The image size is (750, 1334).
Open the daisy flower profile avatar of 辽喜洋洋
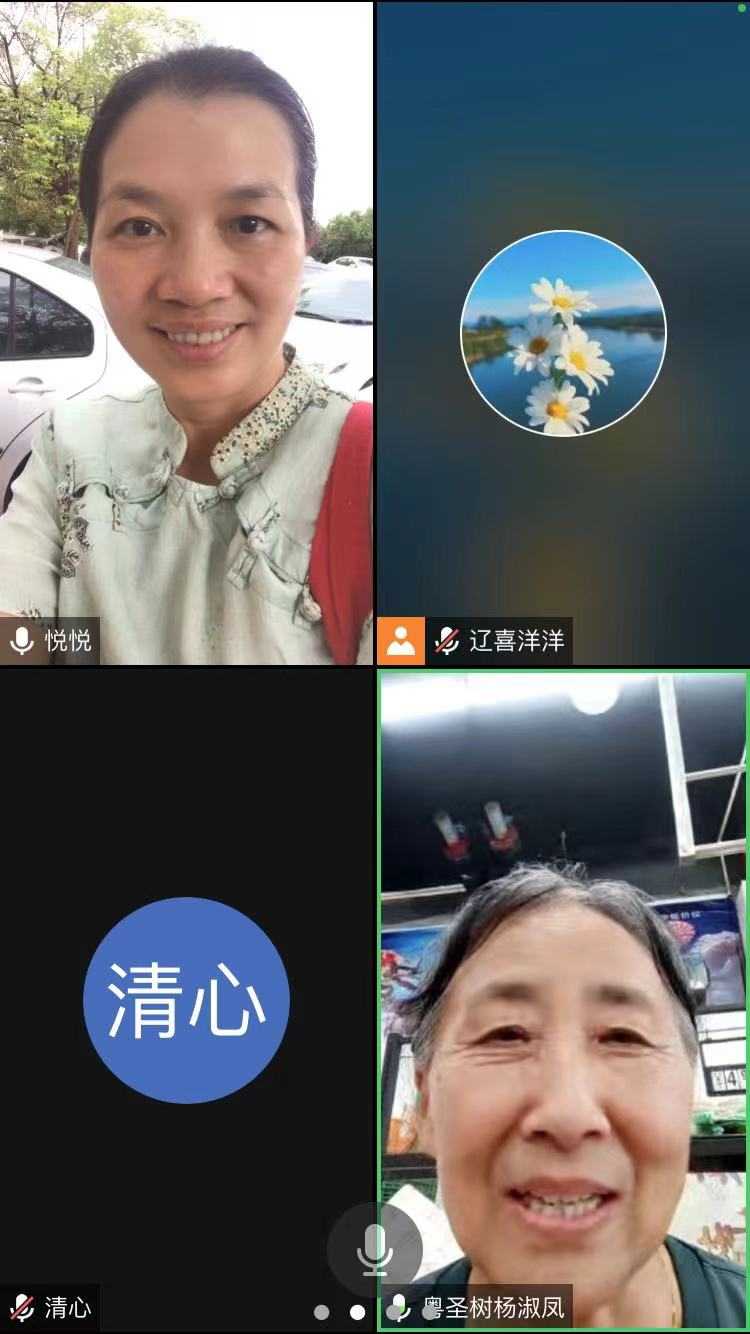coord(563,333)
